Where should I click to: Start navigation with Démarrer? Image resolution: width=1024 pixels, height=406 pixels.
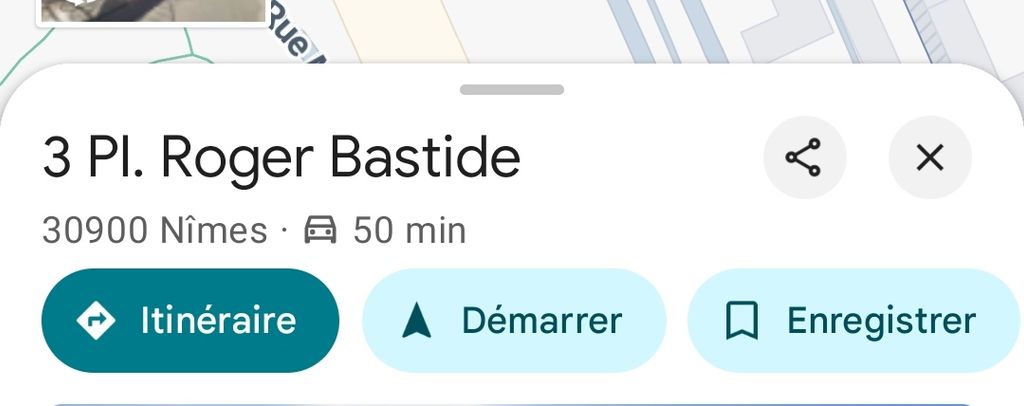[513, 320]
